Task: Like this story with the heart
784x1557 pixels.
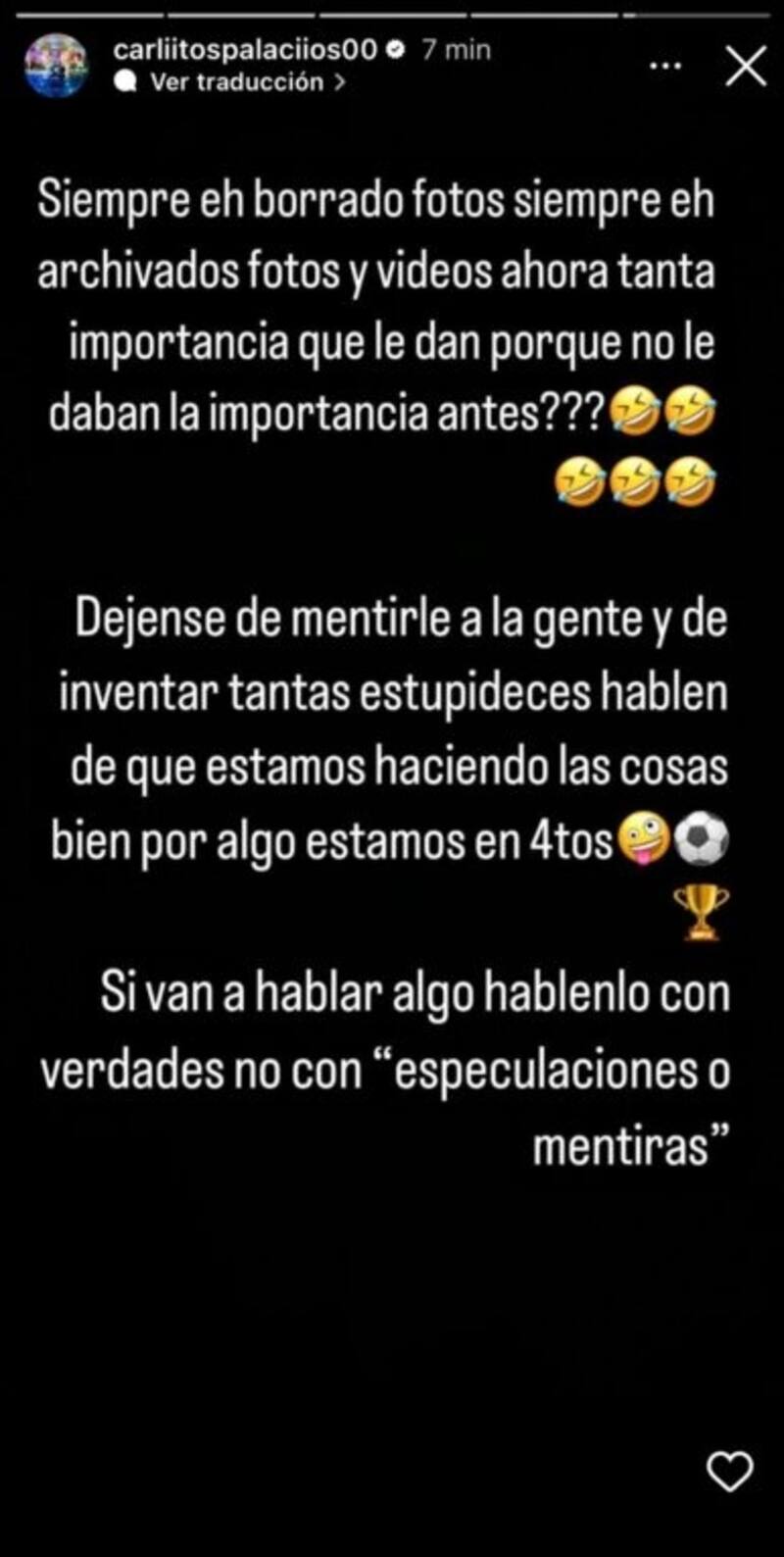Action: tap(730, 1472)
